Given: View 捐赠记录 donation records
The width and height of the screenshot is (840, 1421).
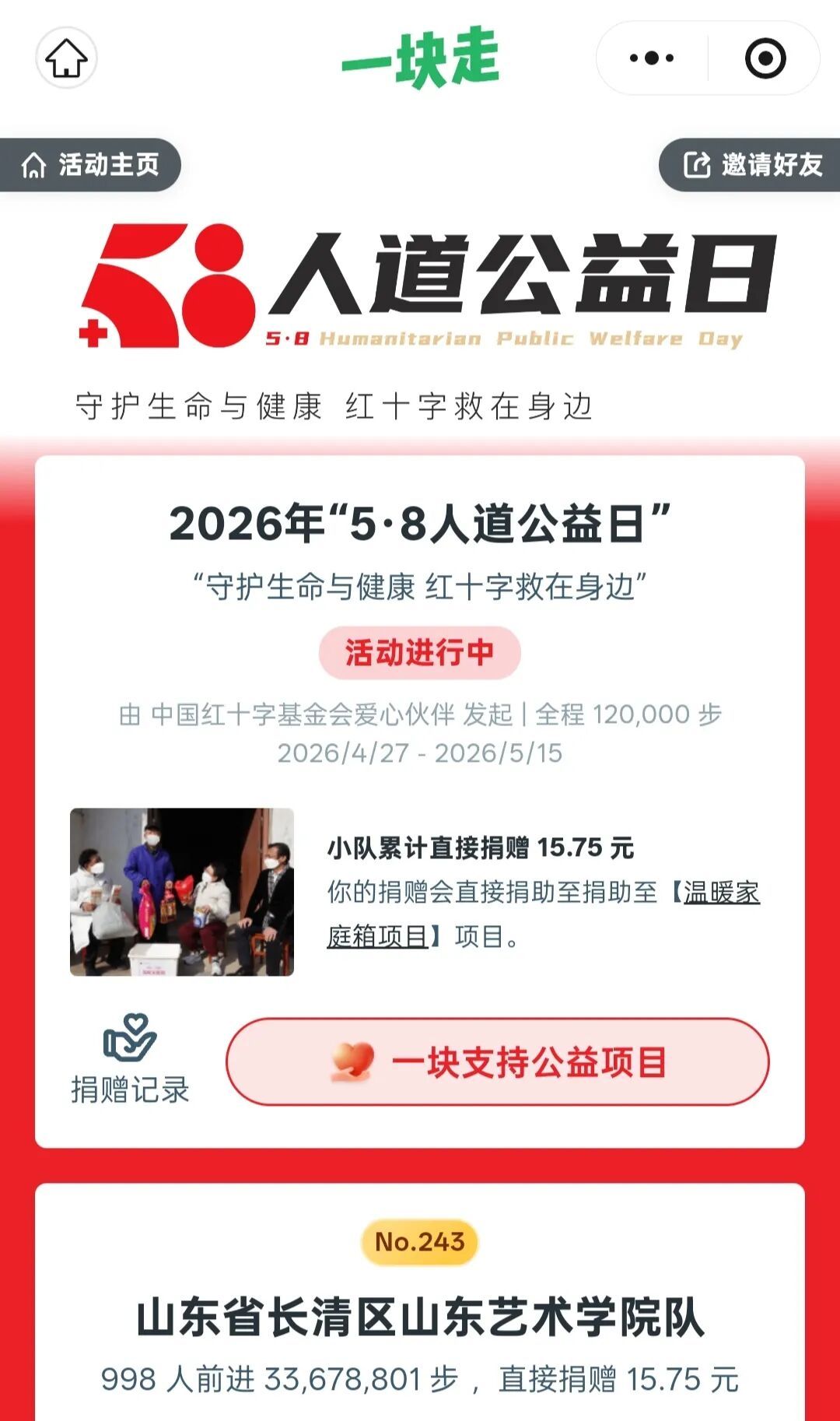Looking at the screenshot, I should coord(130,1060).
